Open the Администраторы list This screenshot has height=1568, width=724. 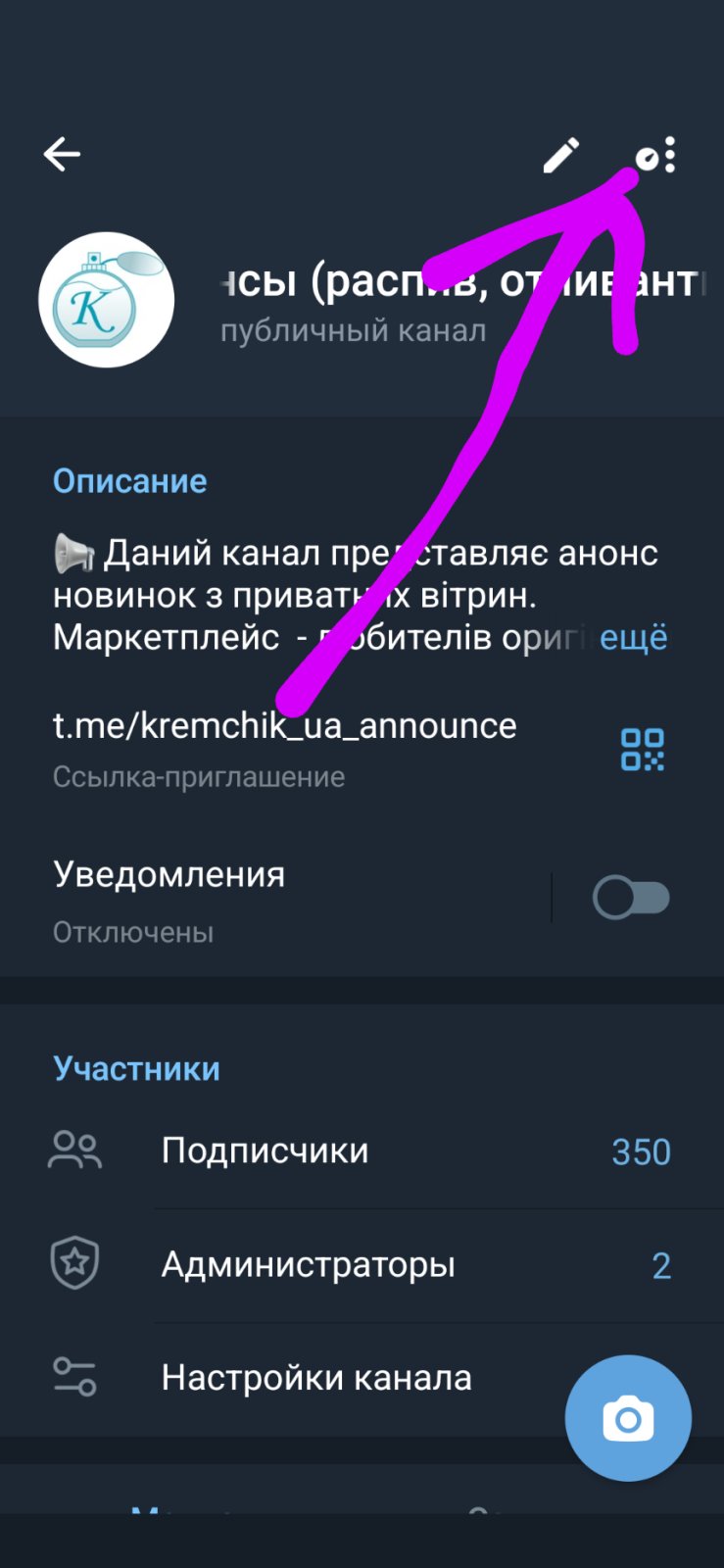(308, 1264)
